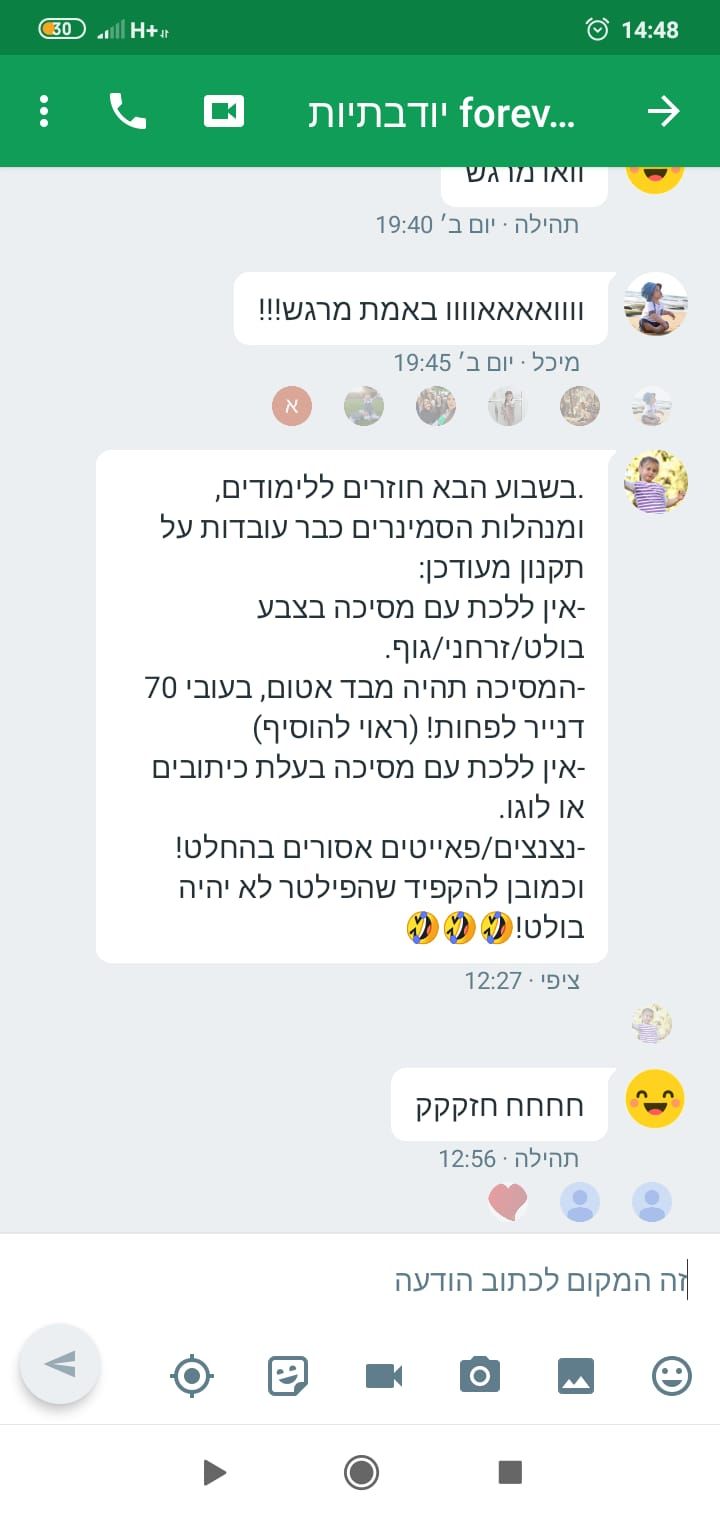Open ציפי's profile picture avatar
This screenshot has height=1520, width=720.
(x=656, y=482)
